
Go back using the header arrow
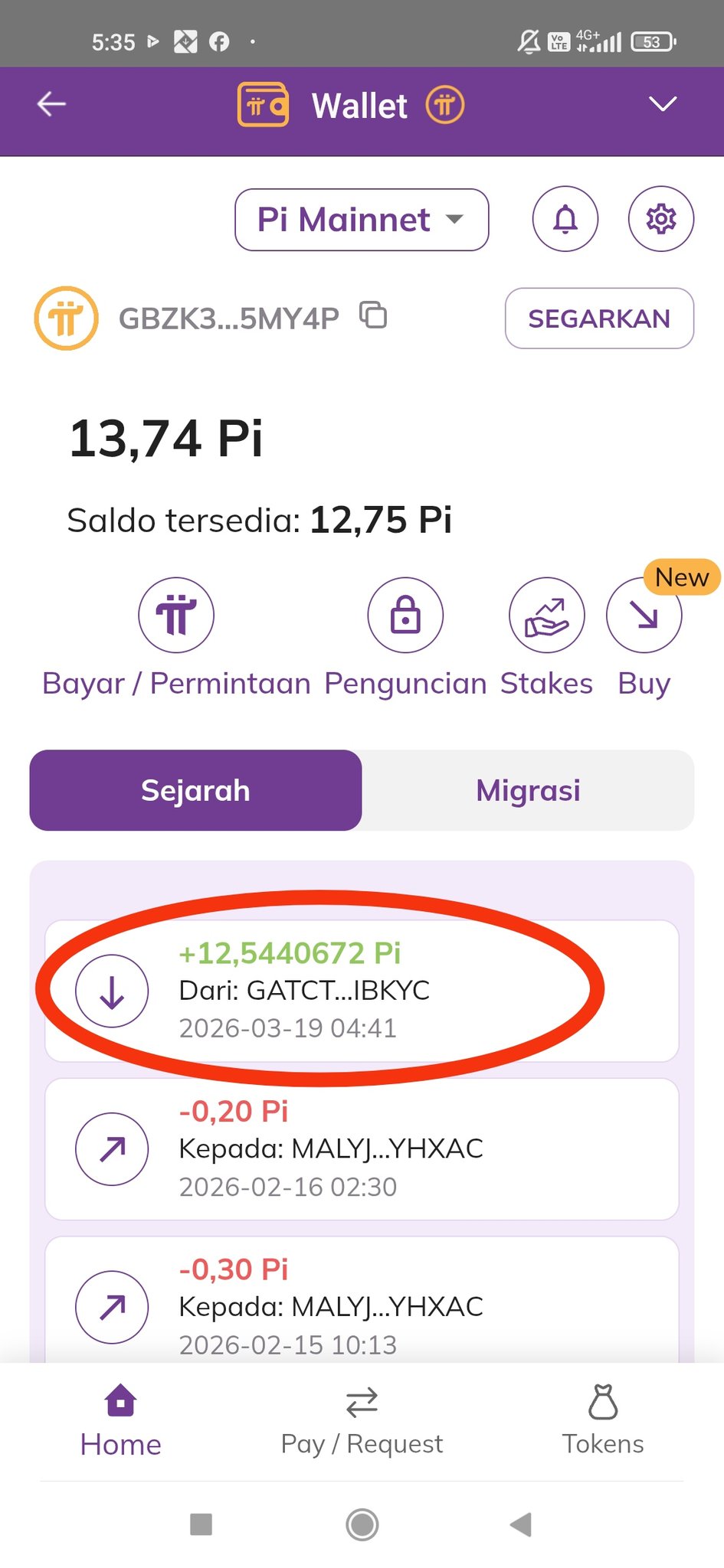51,104
